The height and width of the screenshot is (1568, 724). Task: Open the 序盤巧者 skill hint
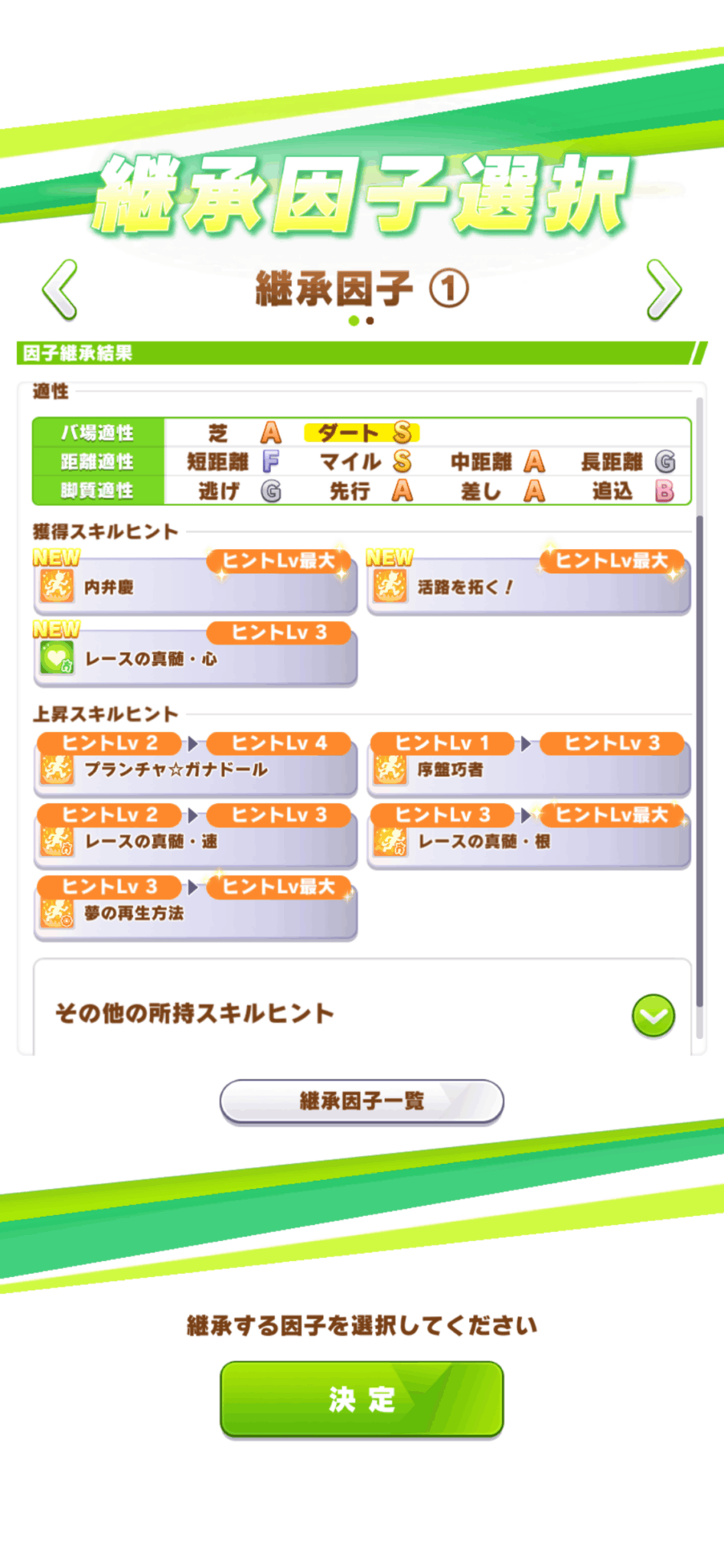pyautogui.click(x=529, y=769)
